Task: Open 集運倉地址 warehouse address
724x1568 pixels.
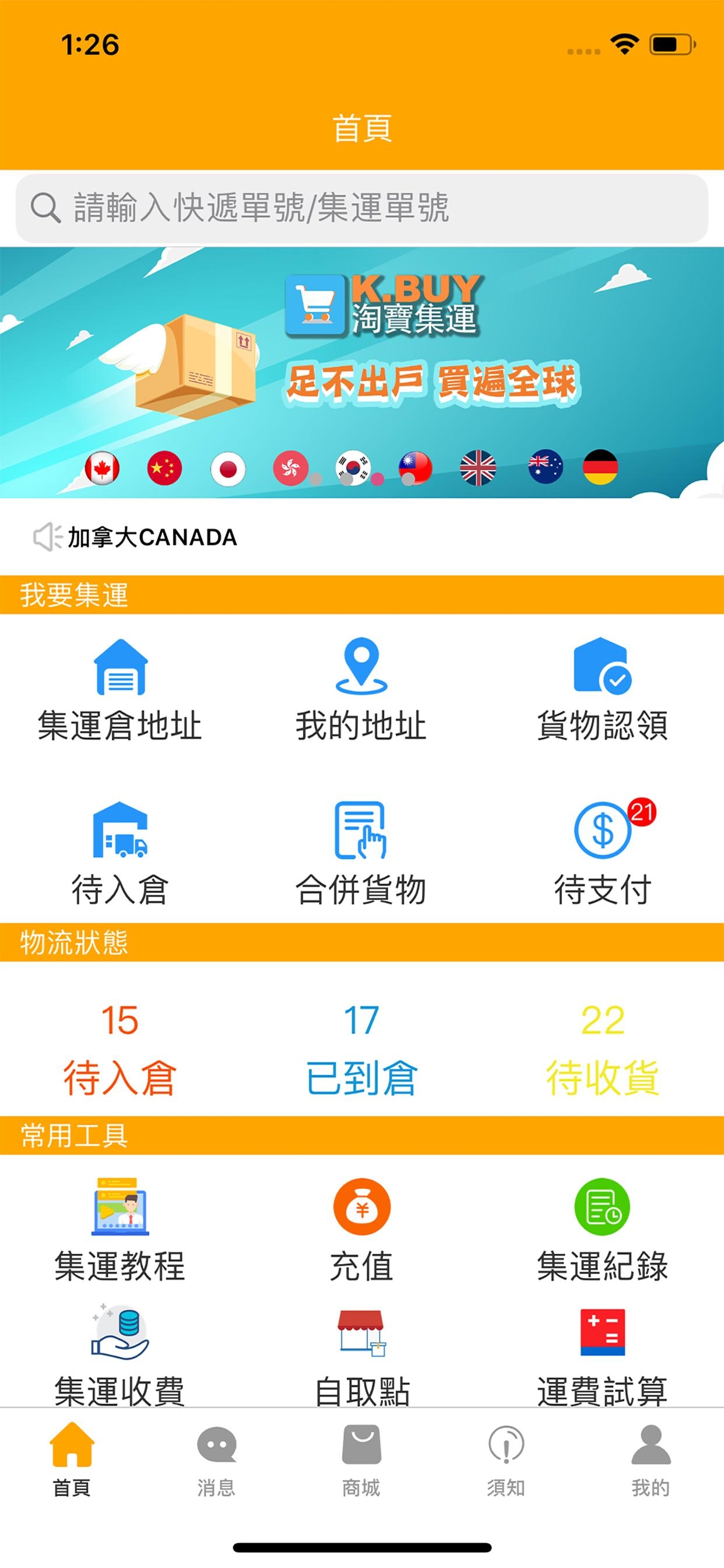Action: 120,690
